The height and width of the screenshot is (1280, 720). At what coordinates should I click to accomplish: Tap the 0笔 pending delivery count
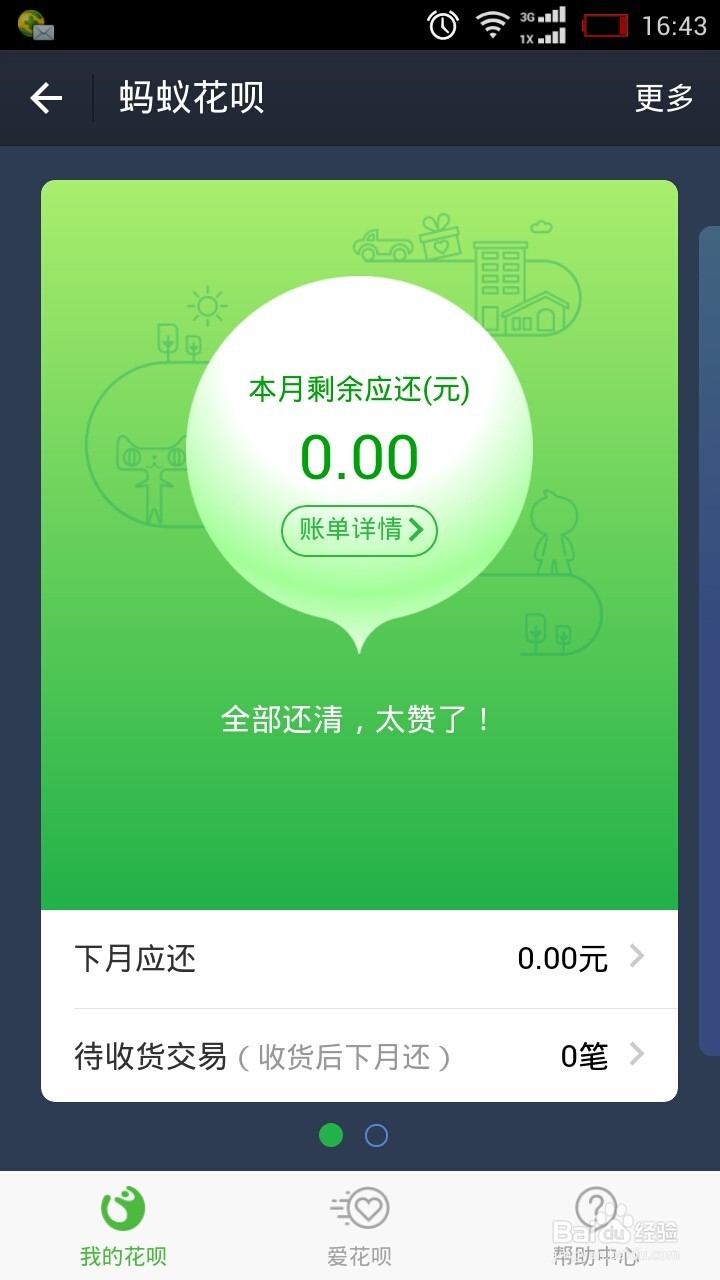(x=586, y=1055)
